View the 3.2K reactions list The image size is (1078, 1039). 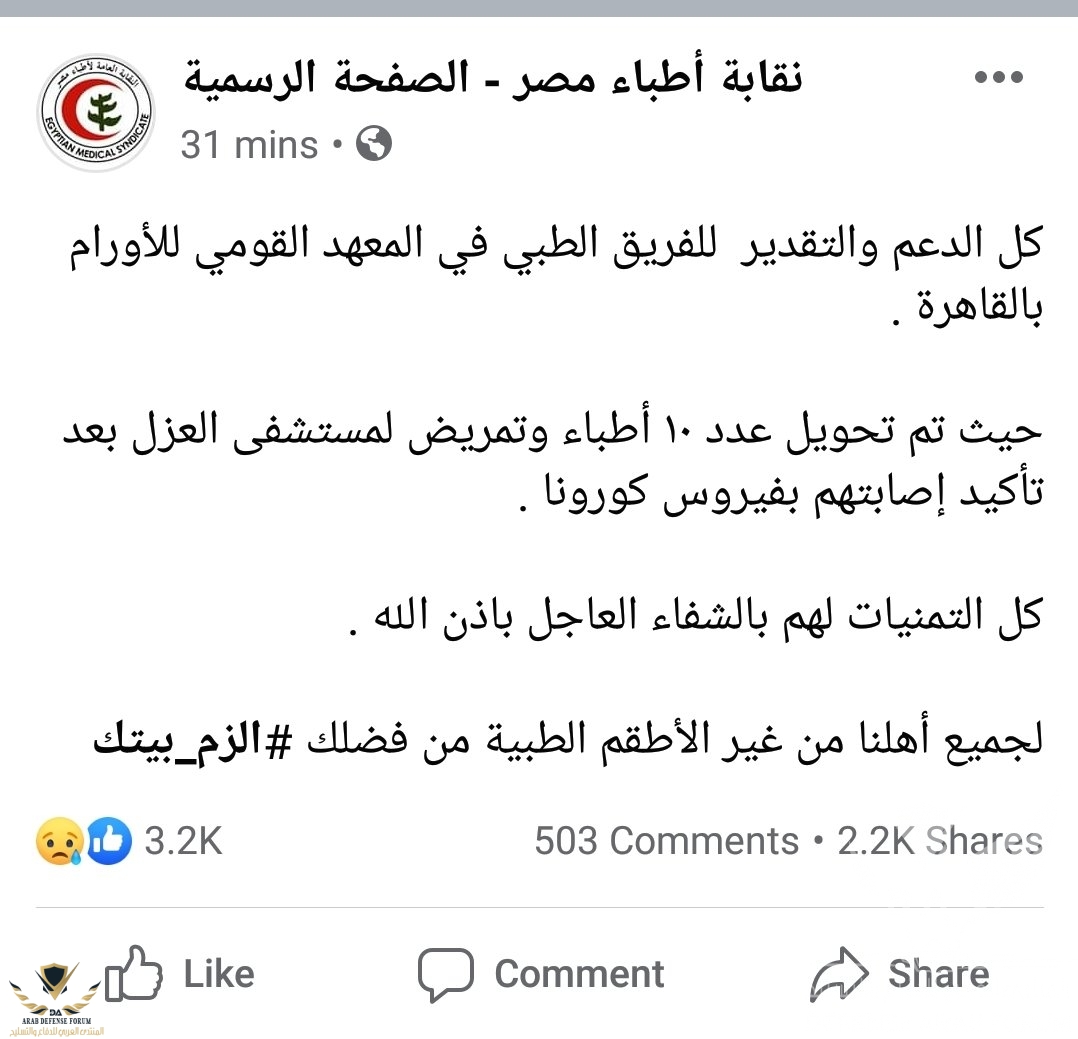(x=130, y=841)
